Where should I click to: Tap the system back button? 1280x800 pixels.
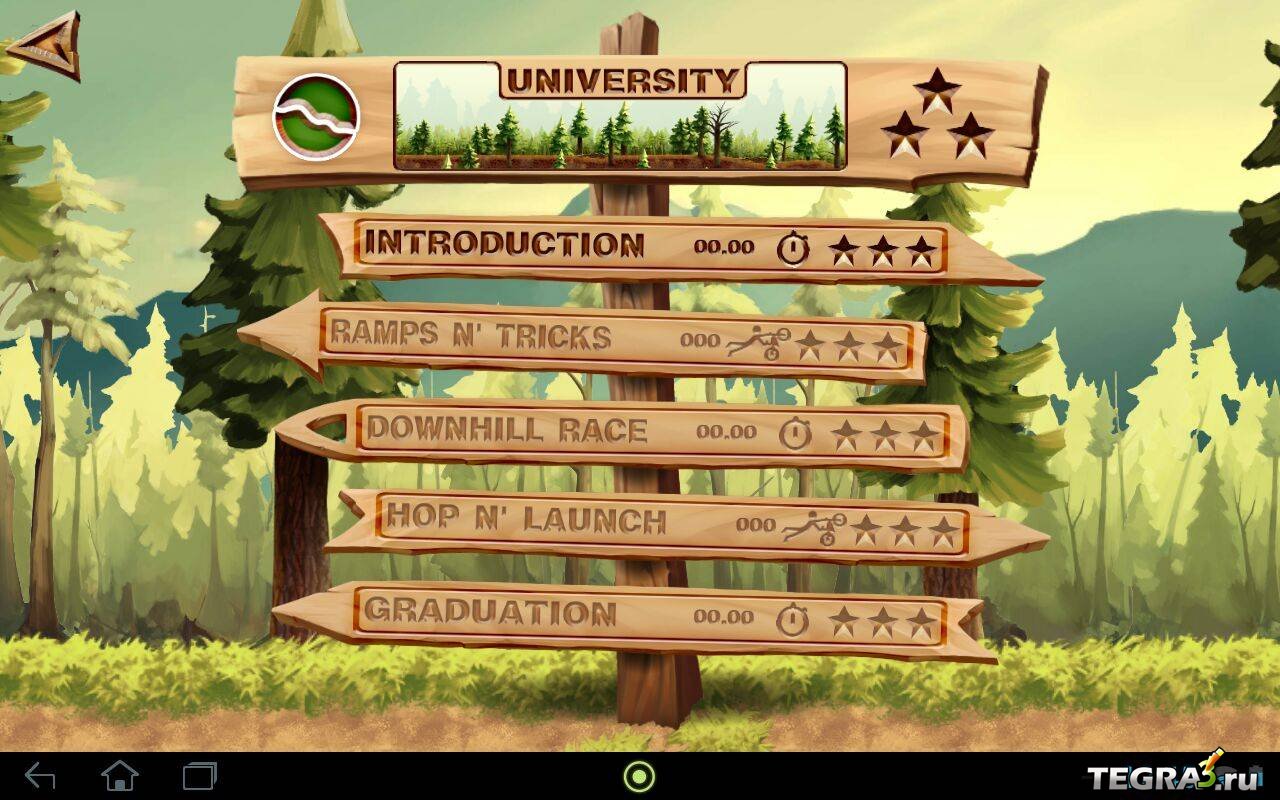(x=40, y=776)
